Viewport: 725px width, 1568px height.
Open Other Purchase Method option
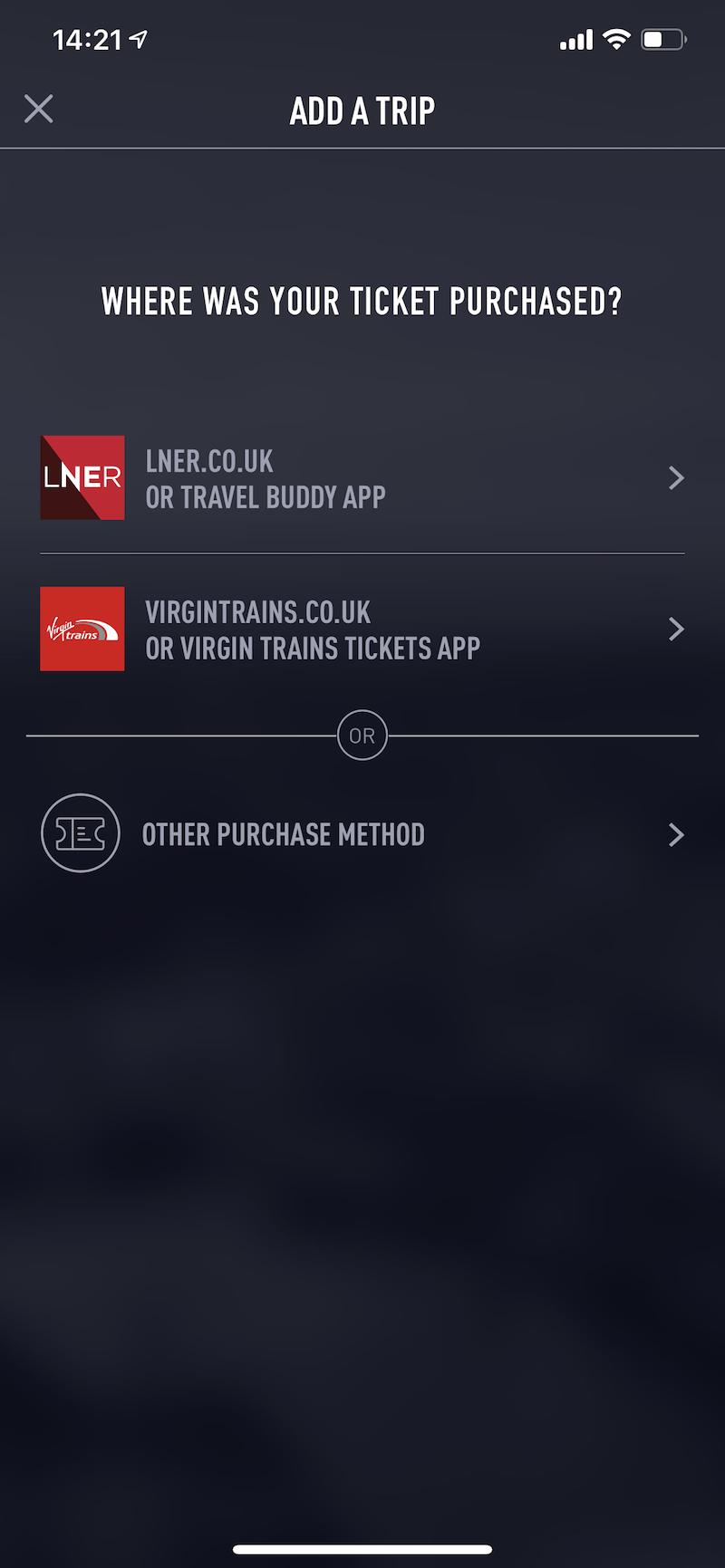coord(362,834)
